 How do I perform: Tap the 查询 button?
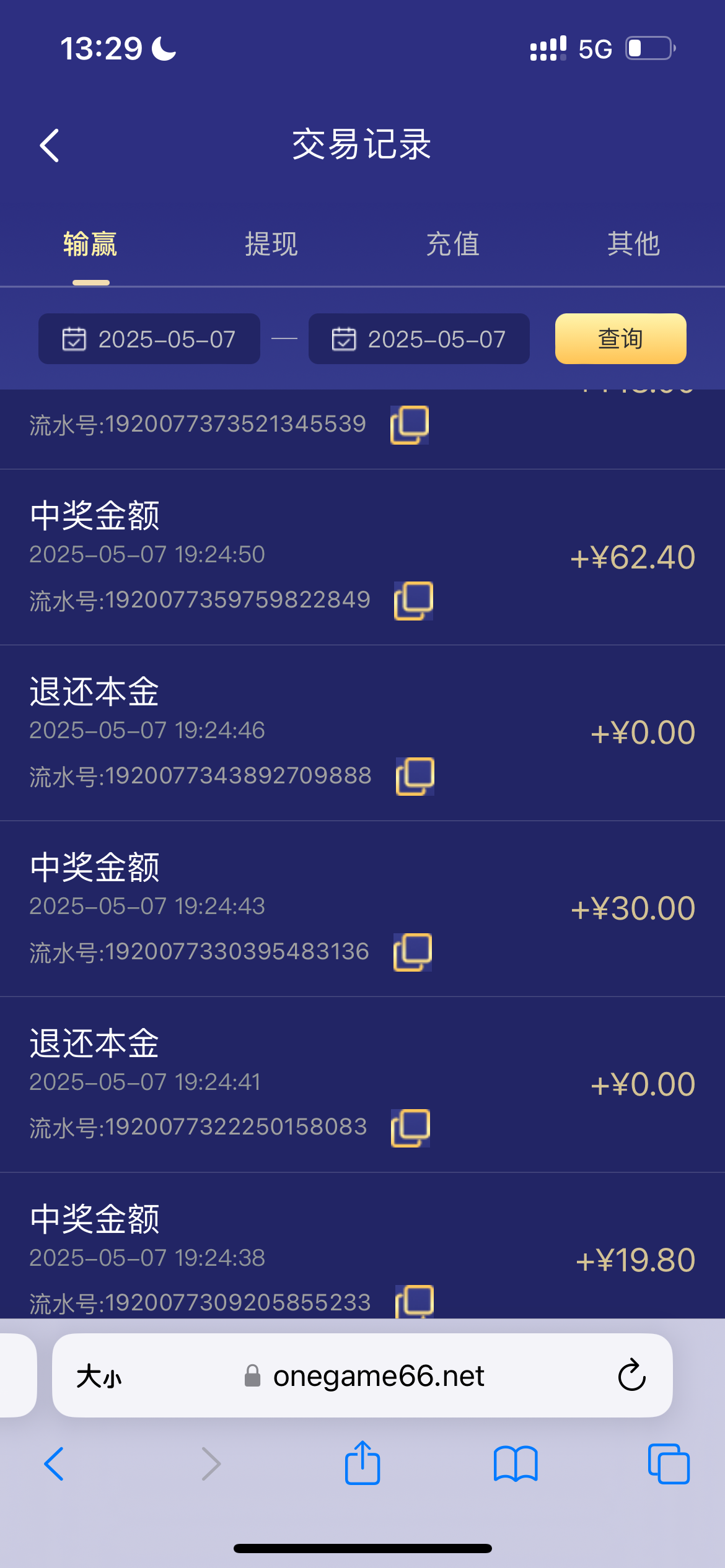pos(620,339)
